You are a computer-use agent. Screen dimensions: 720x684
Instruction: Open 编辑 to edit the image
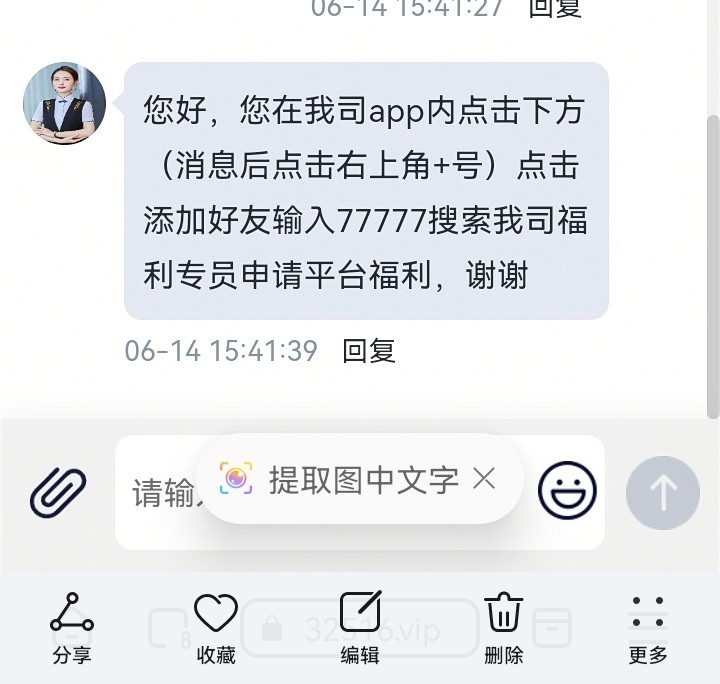(x=360, y=628)
